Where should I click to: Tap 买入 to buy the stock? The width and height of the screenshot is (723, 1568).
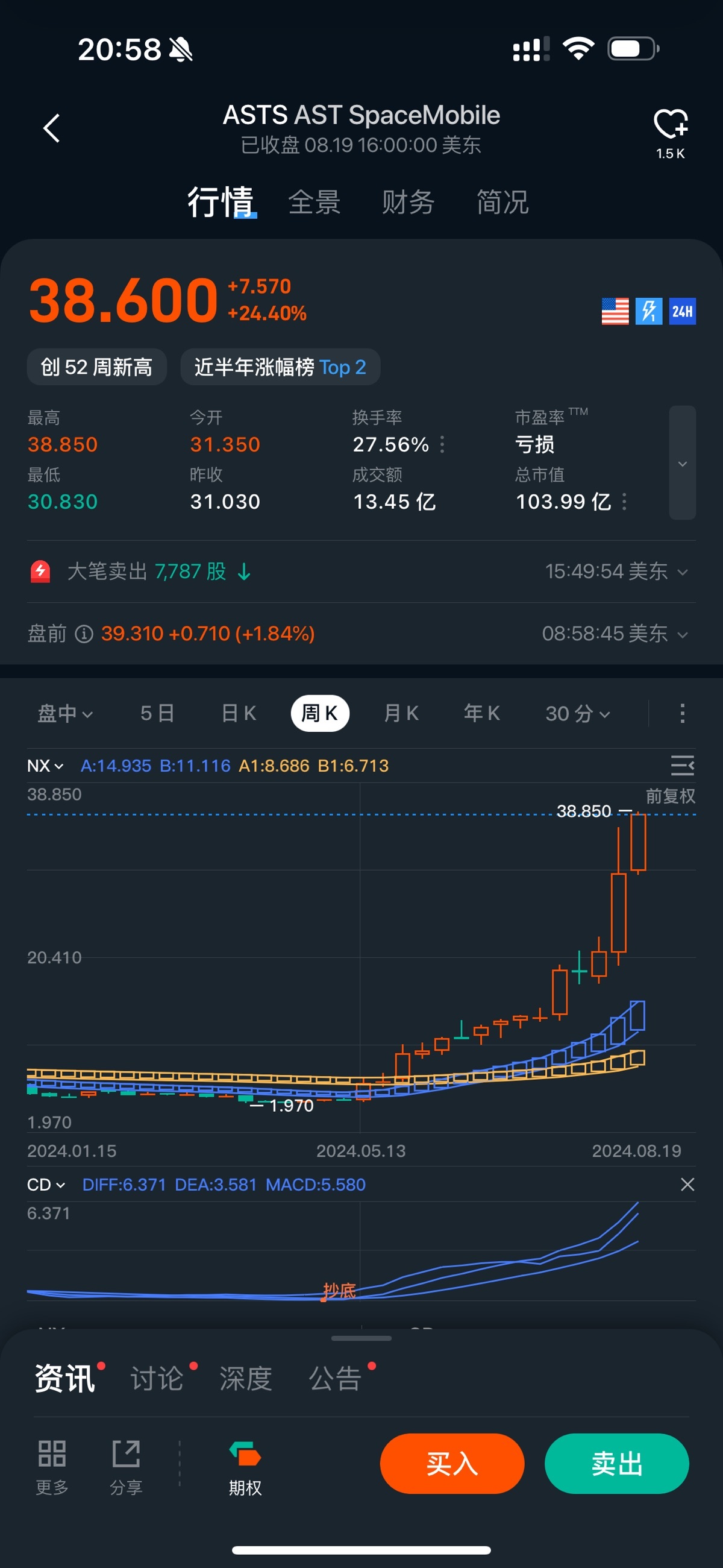(451, 1463)
